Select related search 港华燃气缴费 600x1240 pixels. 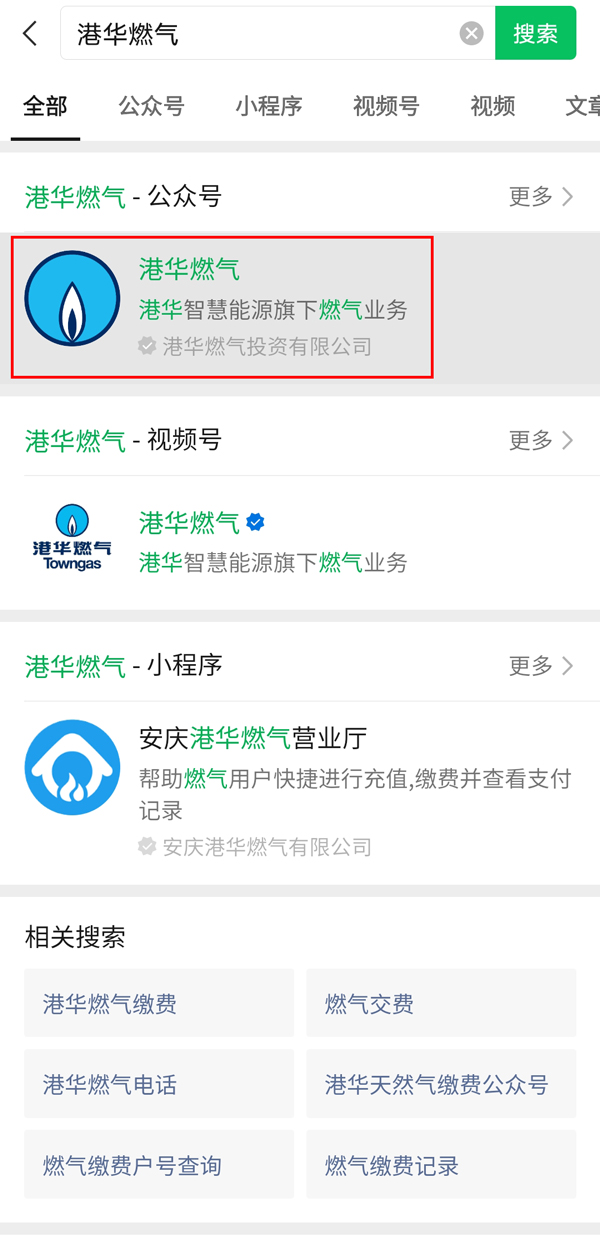tap(159, 1004)
